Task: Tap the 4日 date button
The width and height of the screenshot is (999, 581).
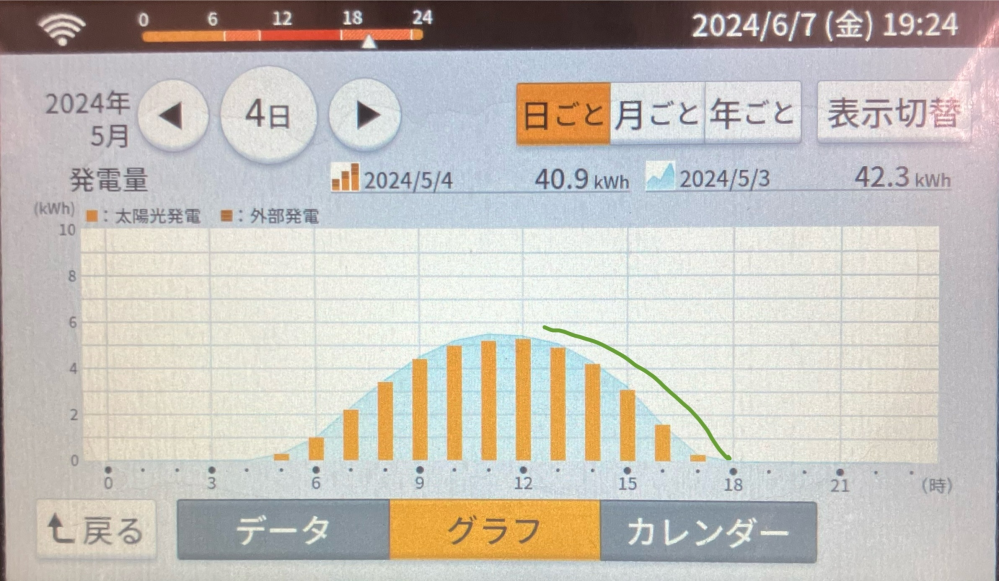Action: 268,115
